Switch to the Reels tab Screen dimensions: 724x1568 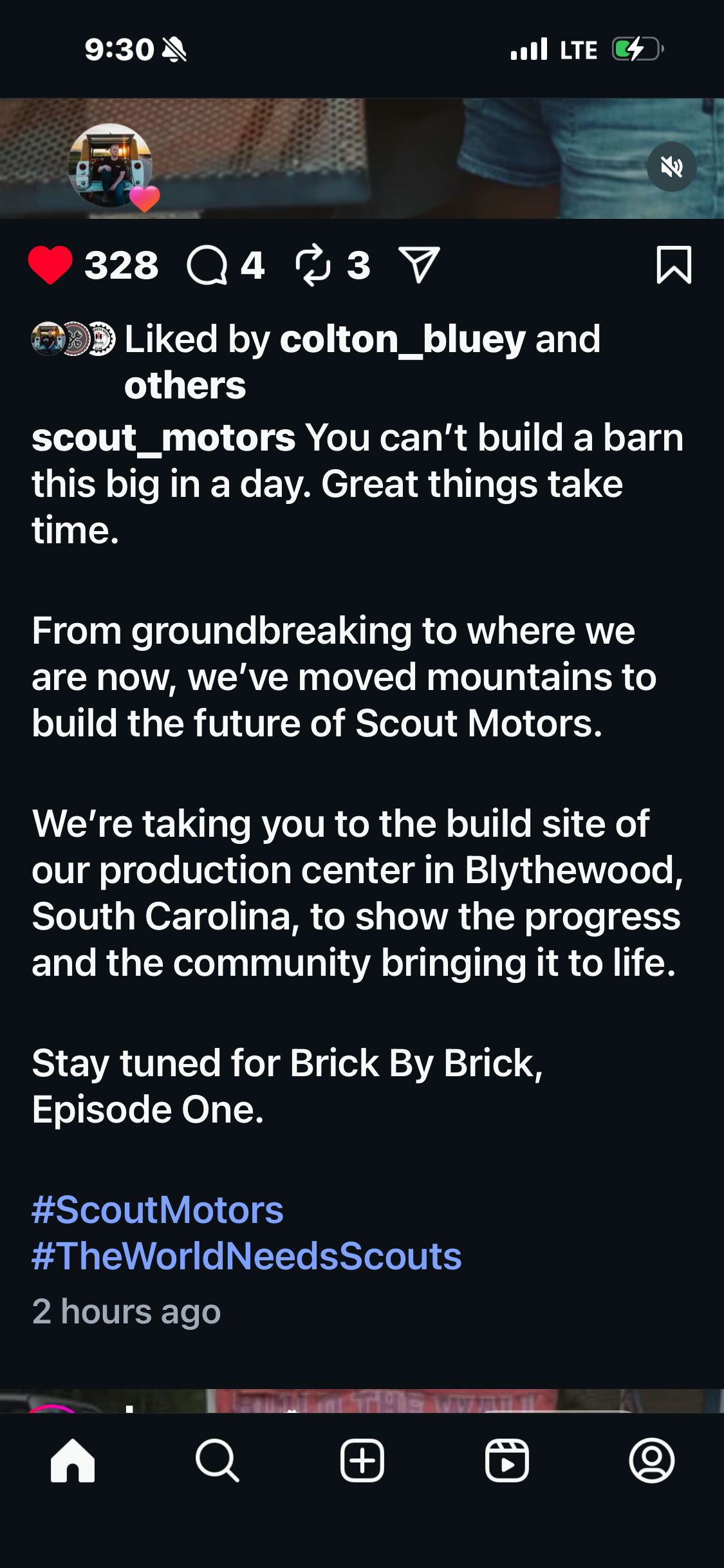click(507, 1461)
